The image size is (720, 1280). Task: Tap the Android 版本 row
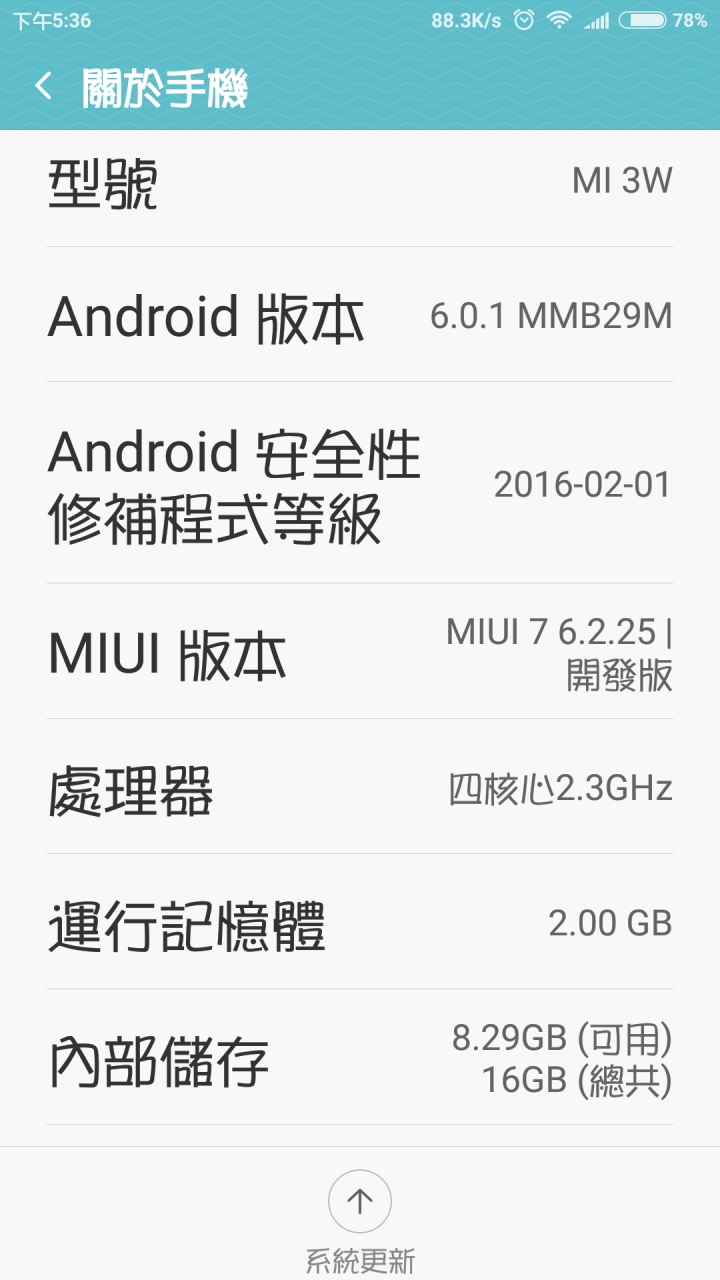[360, 315]
